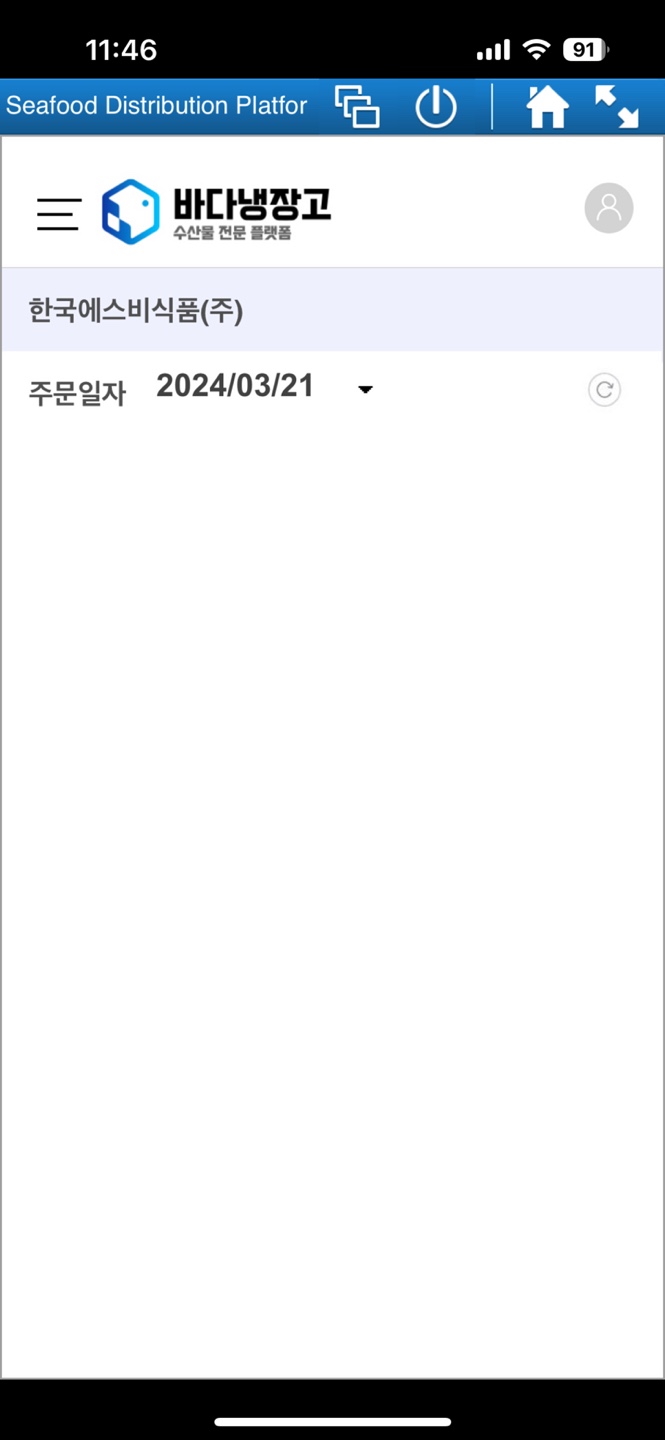Refresh the order list

tap(604, 390)
